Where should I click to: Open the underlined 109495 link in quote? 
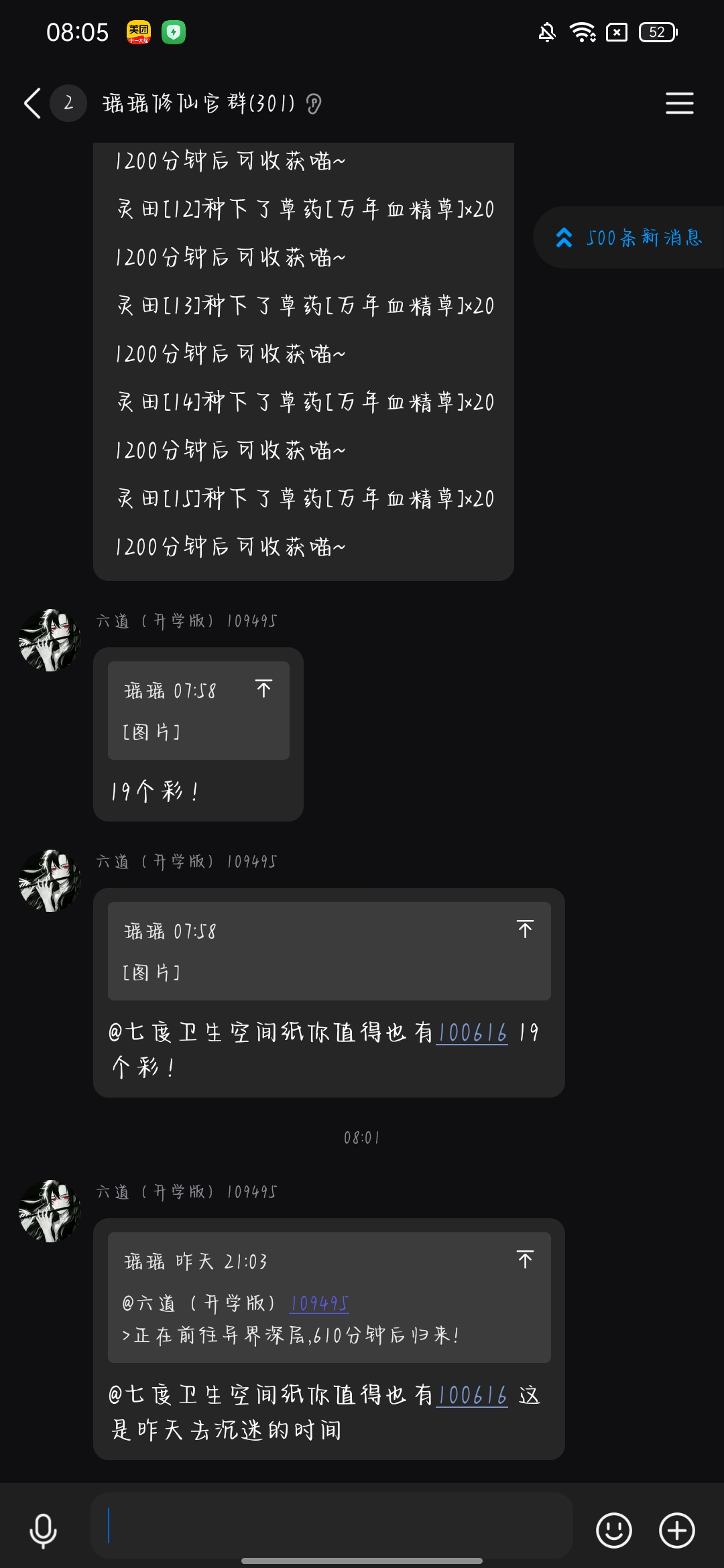[319, 1303]
